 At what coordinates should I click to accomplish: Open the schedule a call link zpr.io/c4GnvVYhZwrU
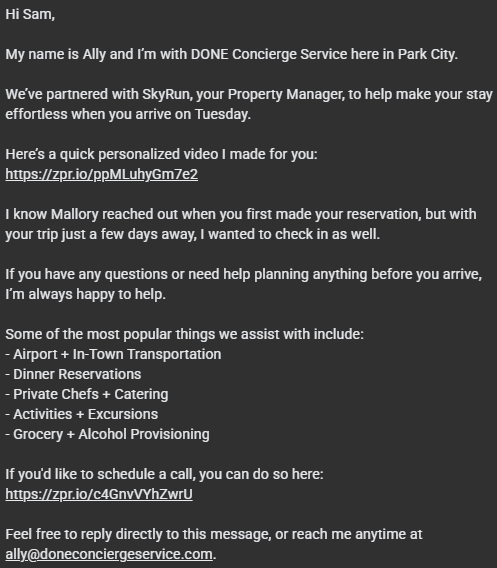pos(99,494)
